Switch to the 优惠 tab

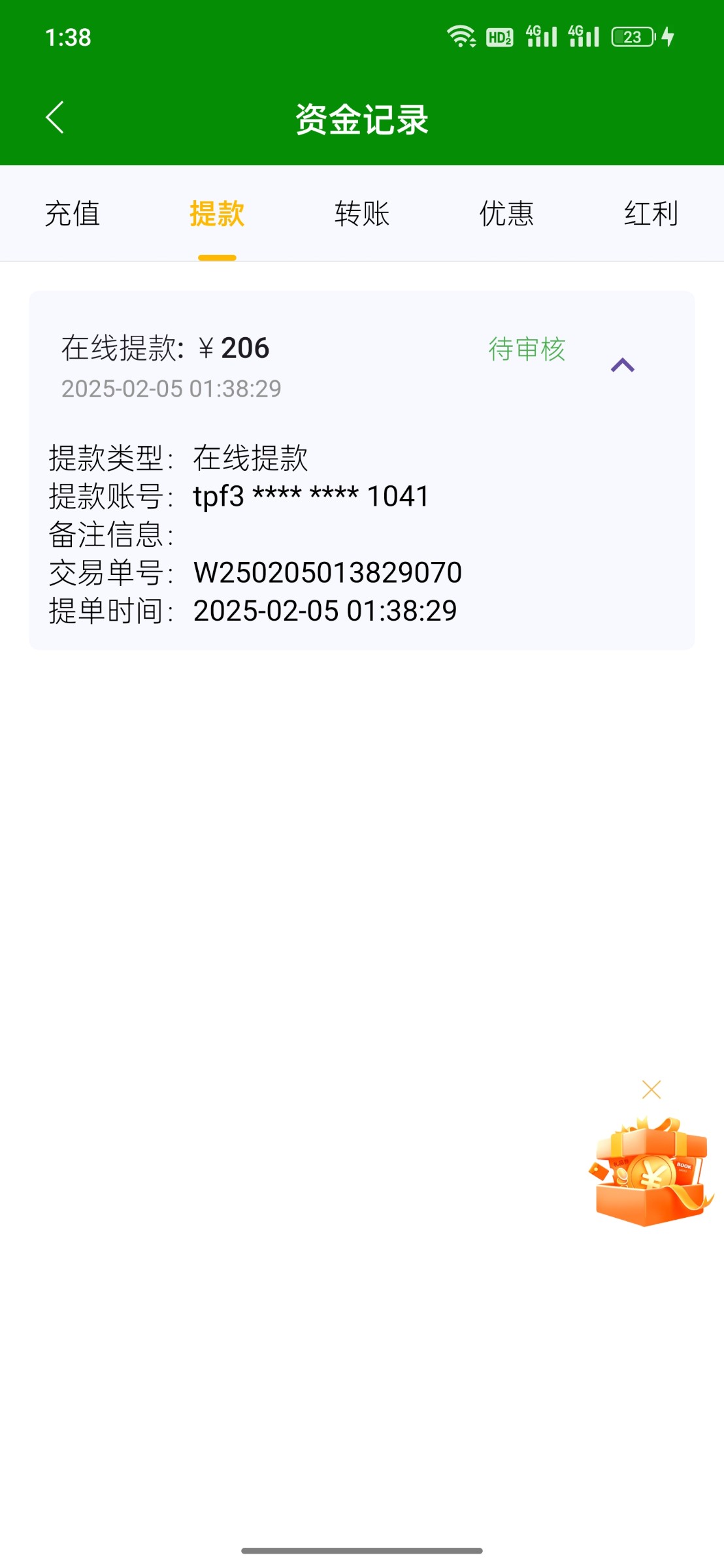[x=506, y=214]
